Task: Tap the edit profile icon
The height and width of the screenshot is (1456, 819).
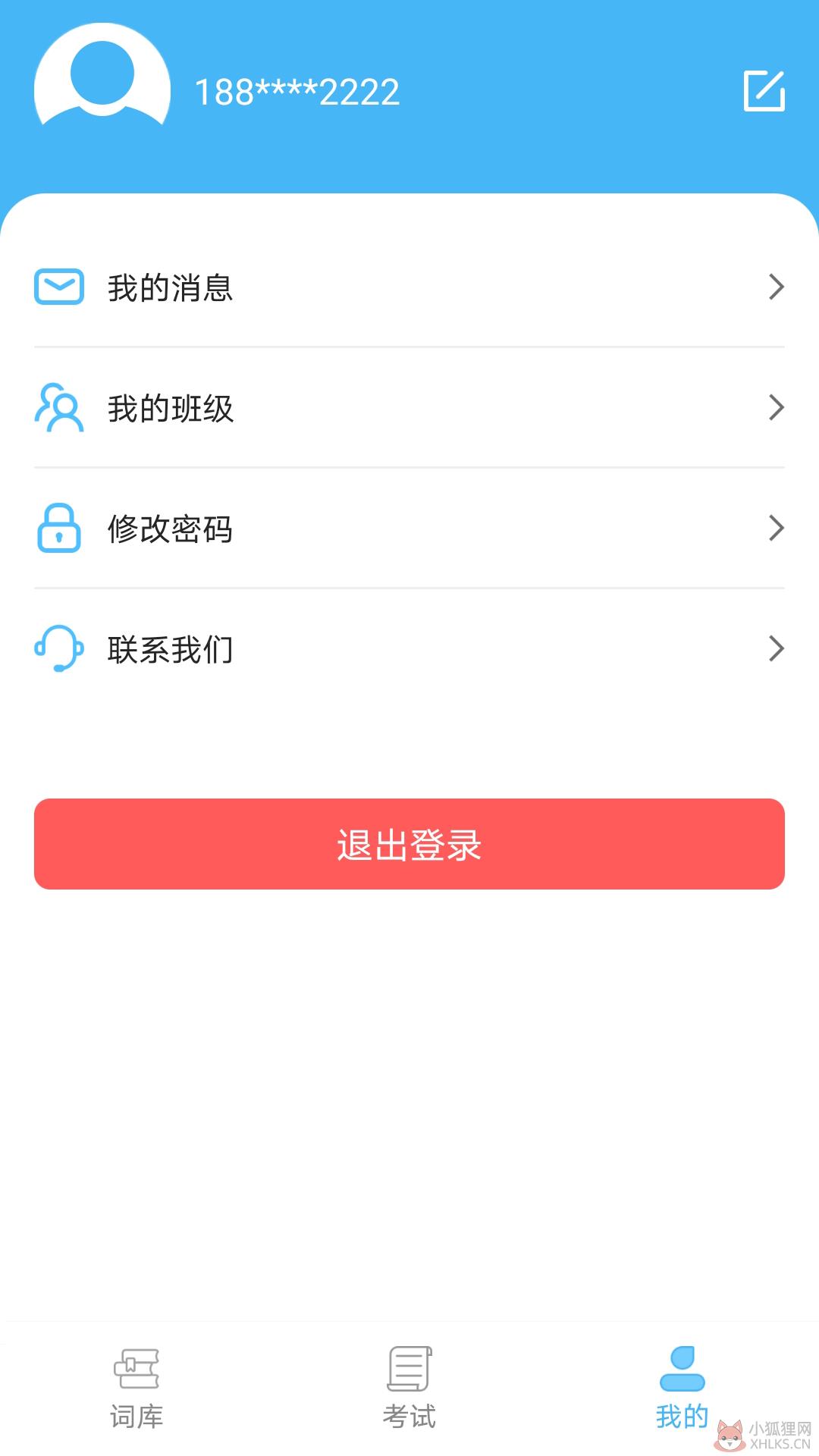Action: click(x=764, y=91)
